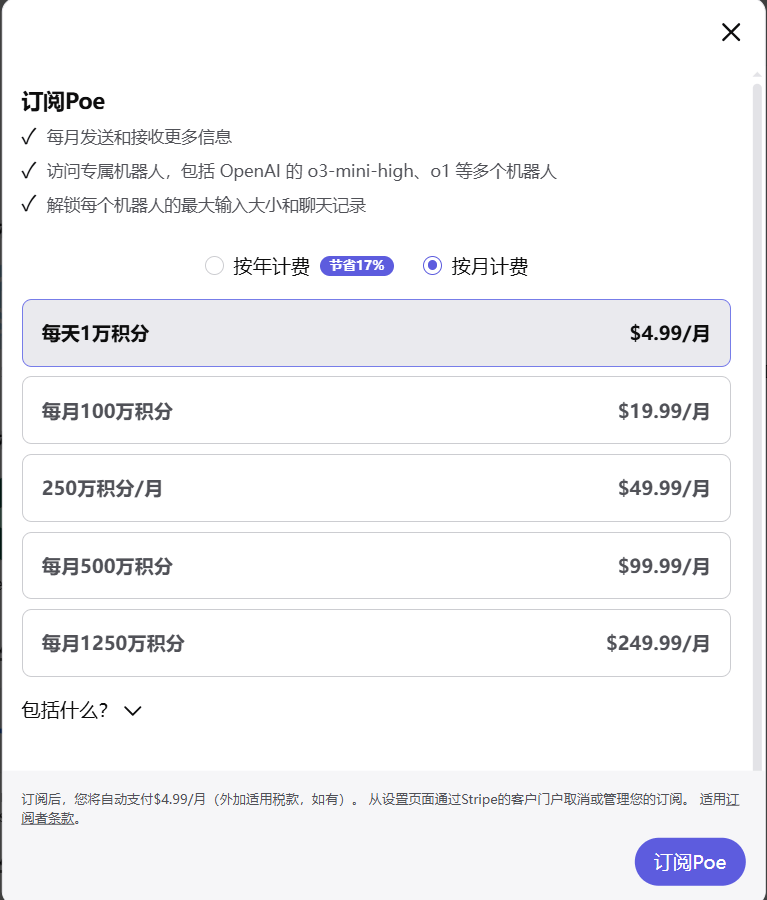The height and width of the screenshot is (900, 767).
Task: Click the $249.99/月 price text
Action: tap(659, 643)
